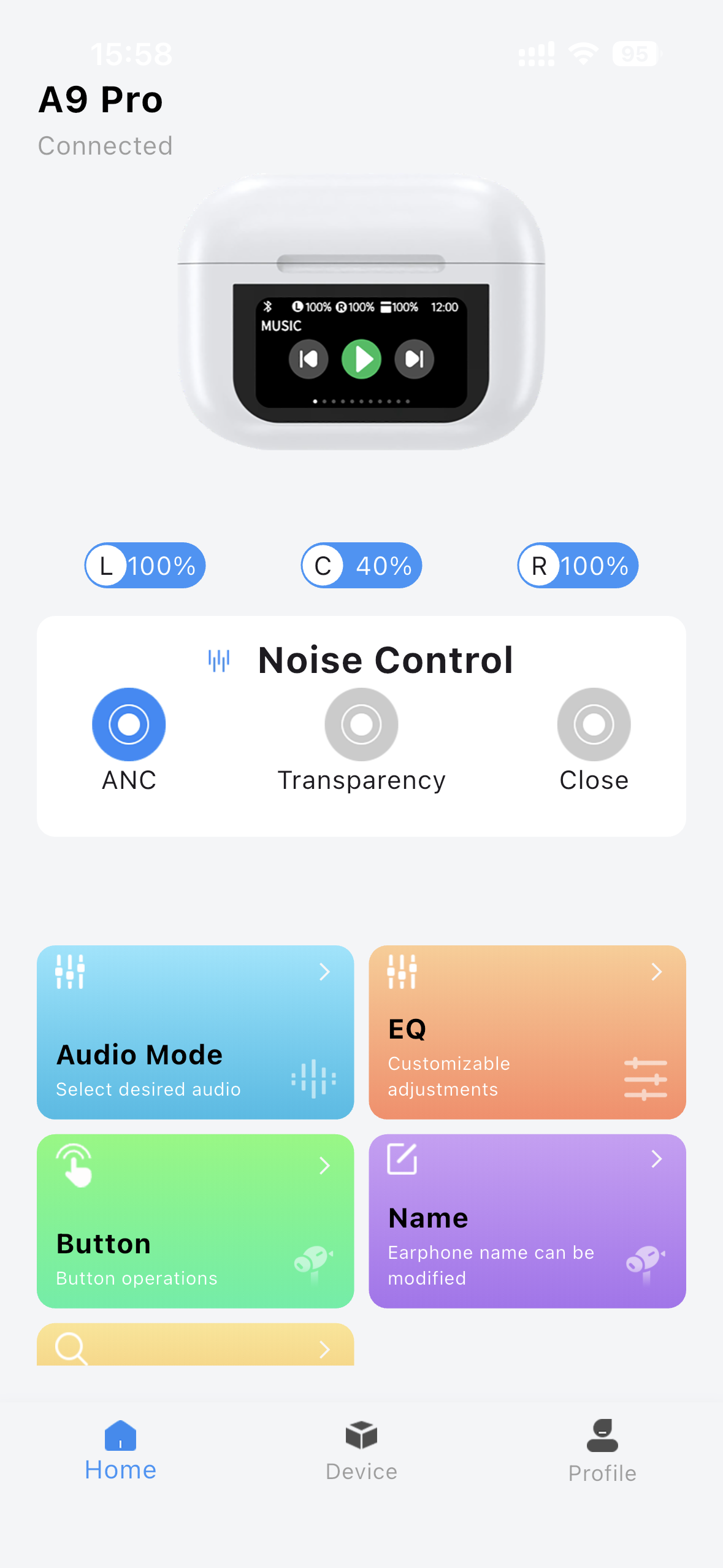Open the Name card to rename earphones

pos(527,1221)
